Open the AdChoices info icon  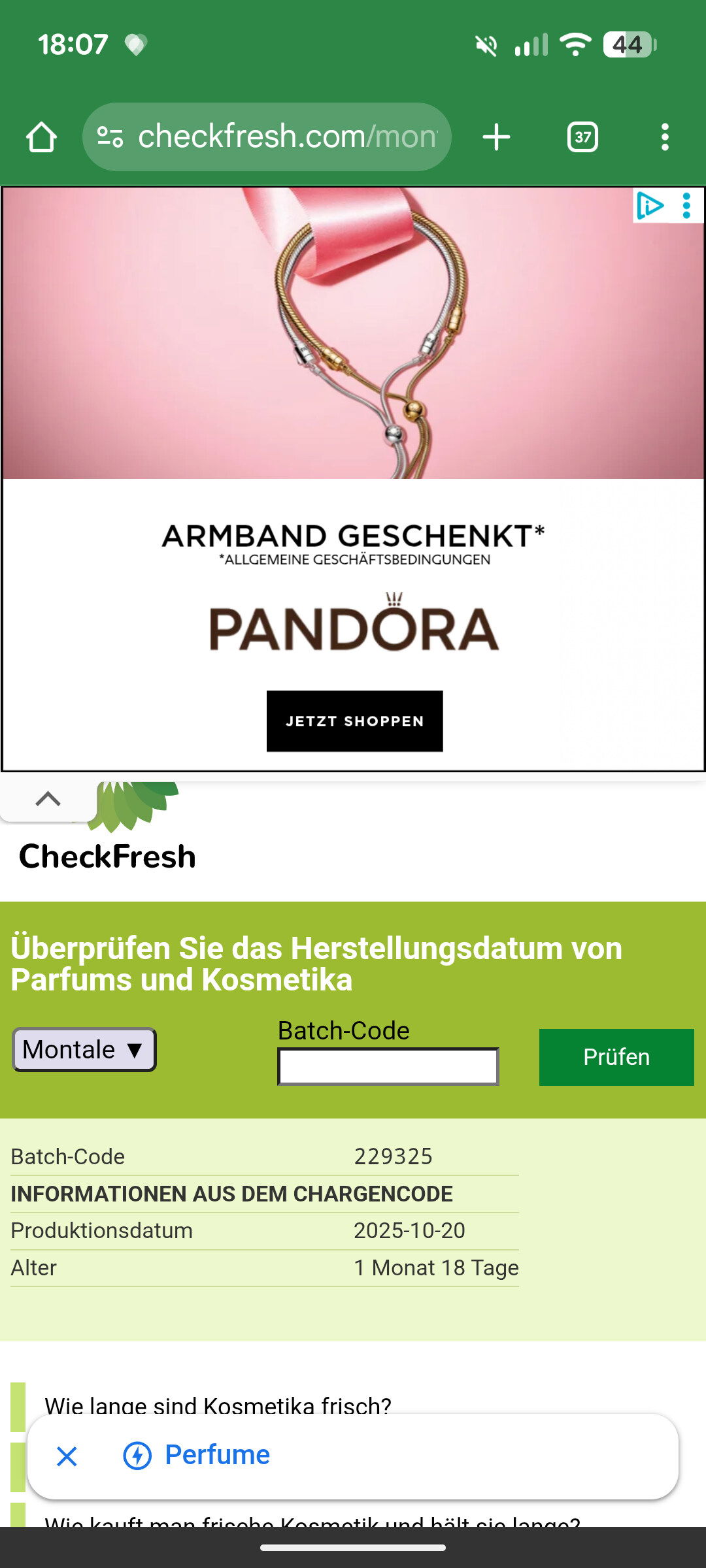click(x=650, y=206)
